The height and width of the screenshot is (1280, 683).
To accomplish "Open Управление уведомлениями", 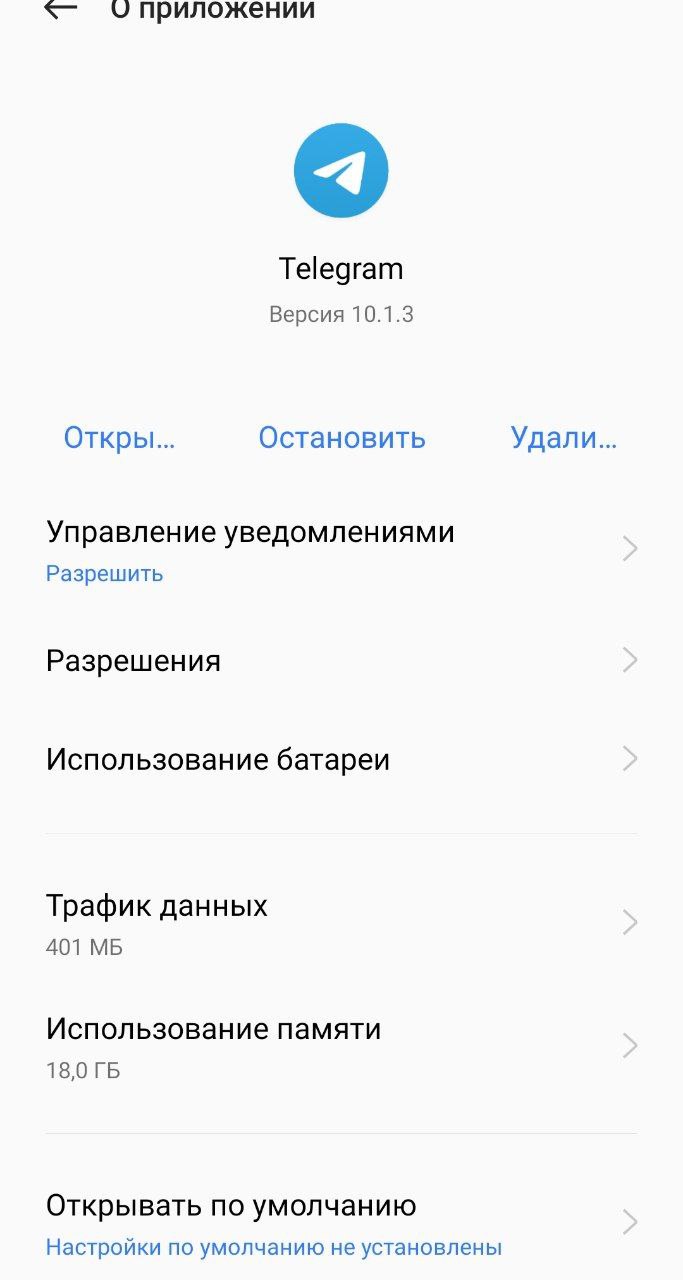I will [x=340, y=548].
